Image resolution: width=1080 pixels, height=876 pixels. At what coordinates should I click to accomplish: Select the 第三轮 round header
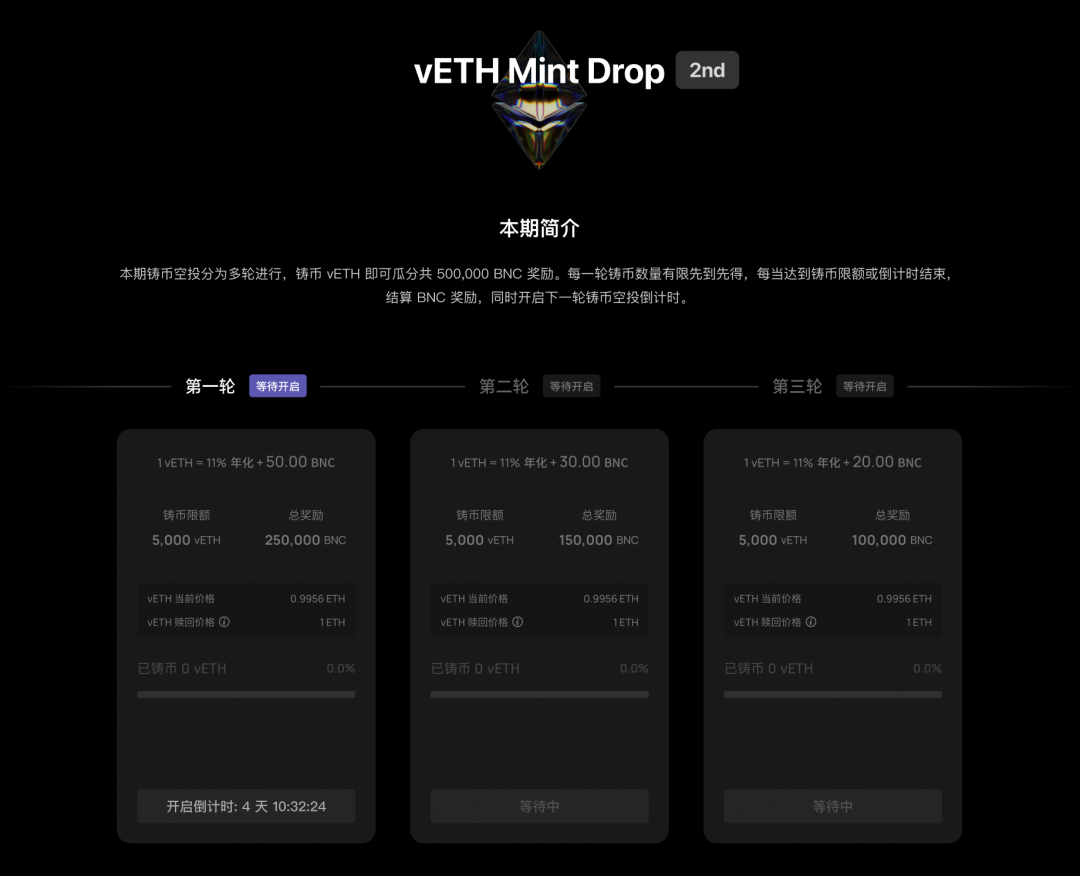(797, 386)
